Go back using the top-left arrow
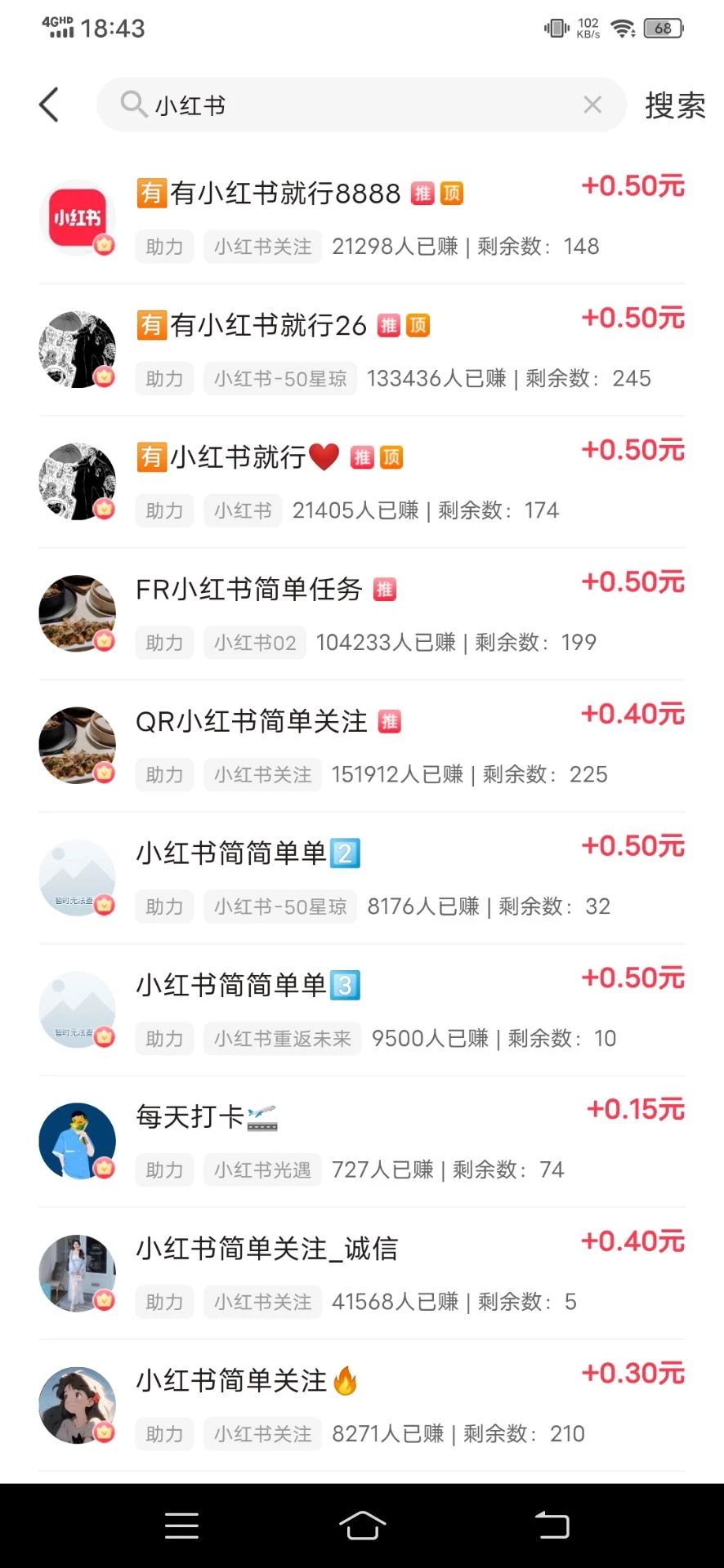The height and width of the screenshot is (1568, 724). pos(49,105)
